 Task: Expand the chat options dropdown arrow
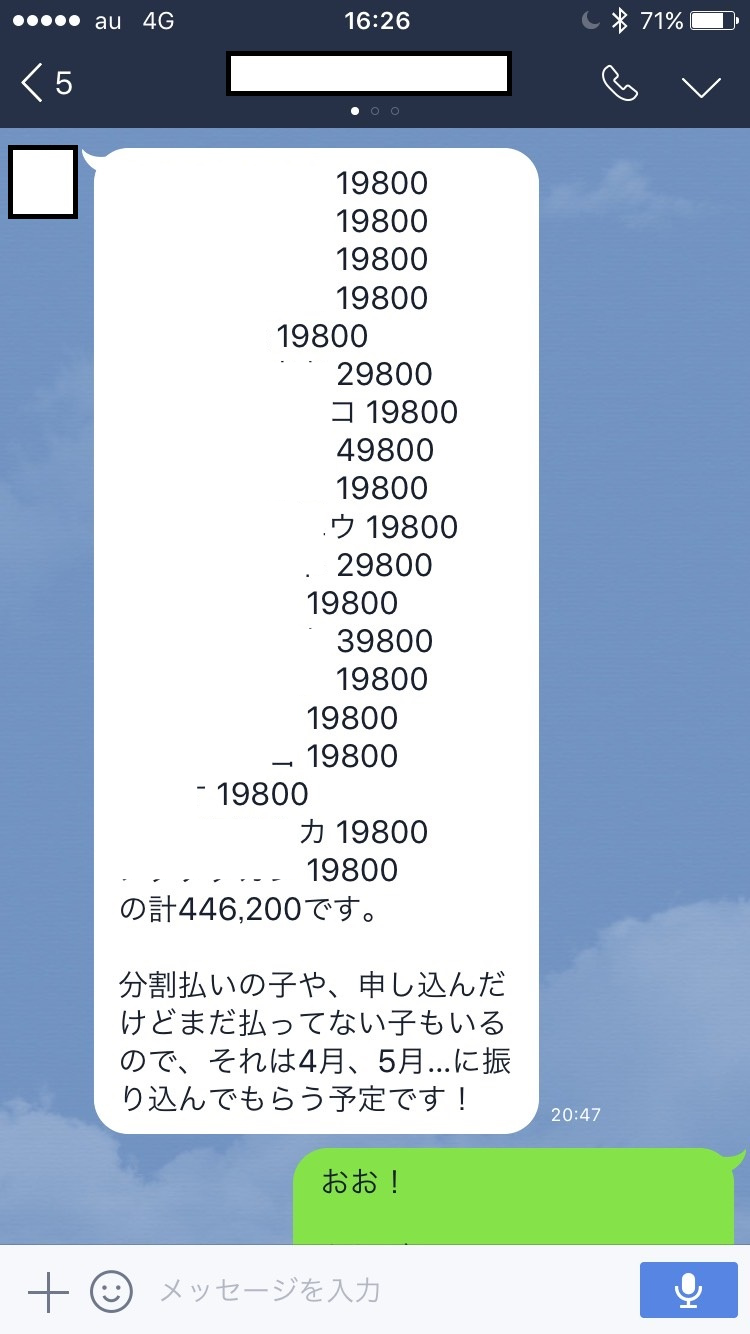click(701, 86)
